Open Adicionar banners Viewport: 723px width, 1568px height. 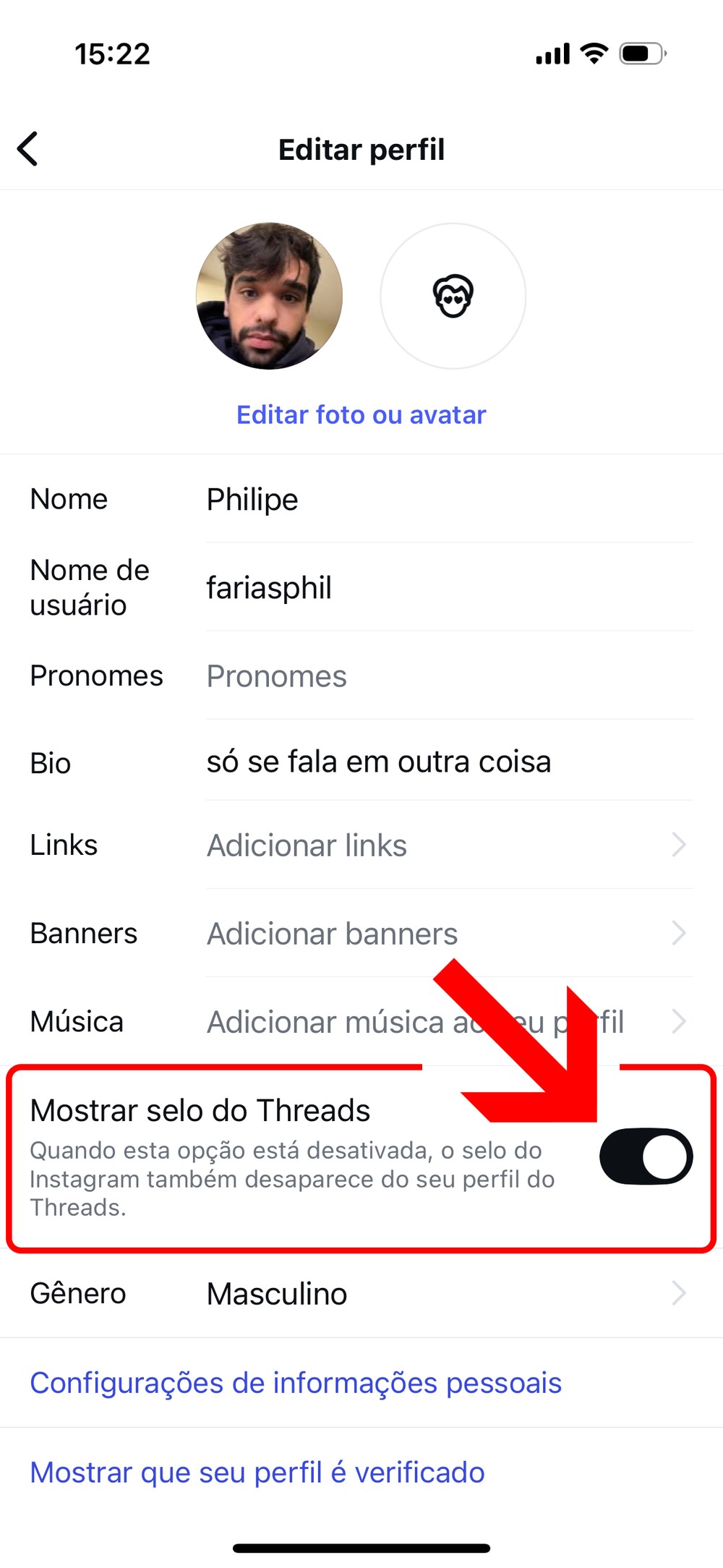click(x=448, y=934)
